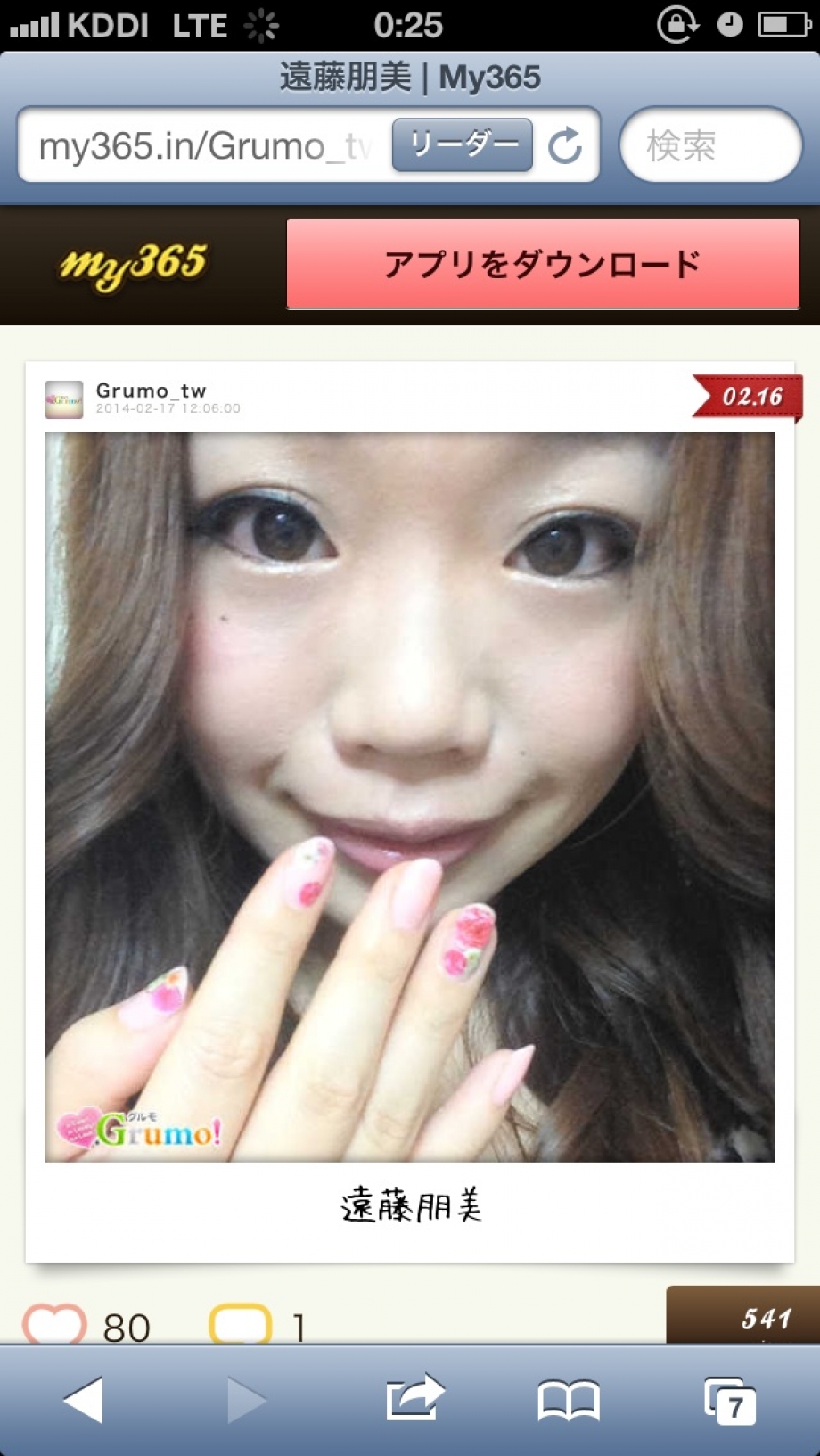Viewport: 820px width, 1456px height.
Task: Open the comments bubble icon
Action: pyautogui.click(x=240, y=1323)
